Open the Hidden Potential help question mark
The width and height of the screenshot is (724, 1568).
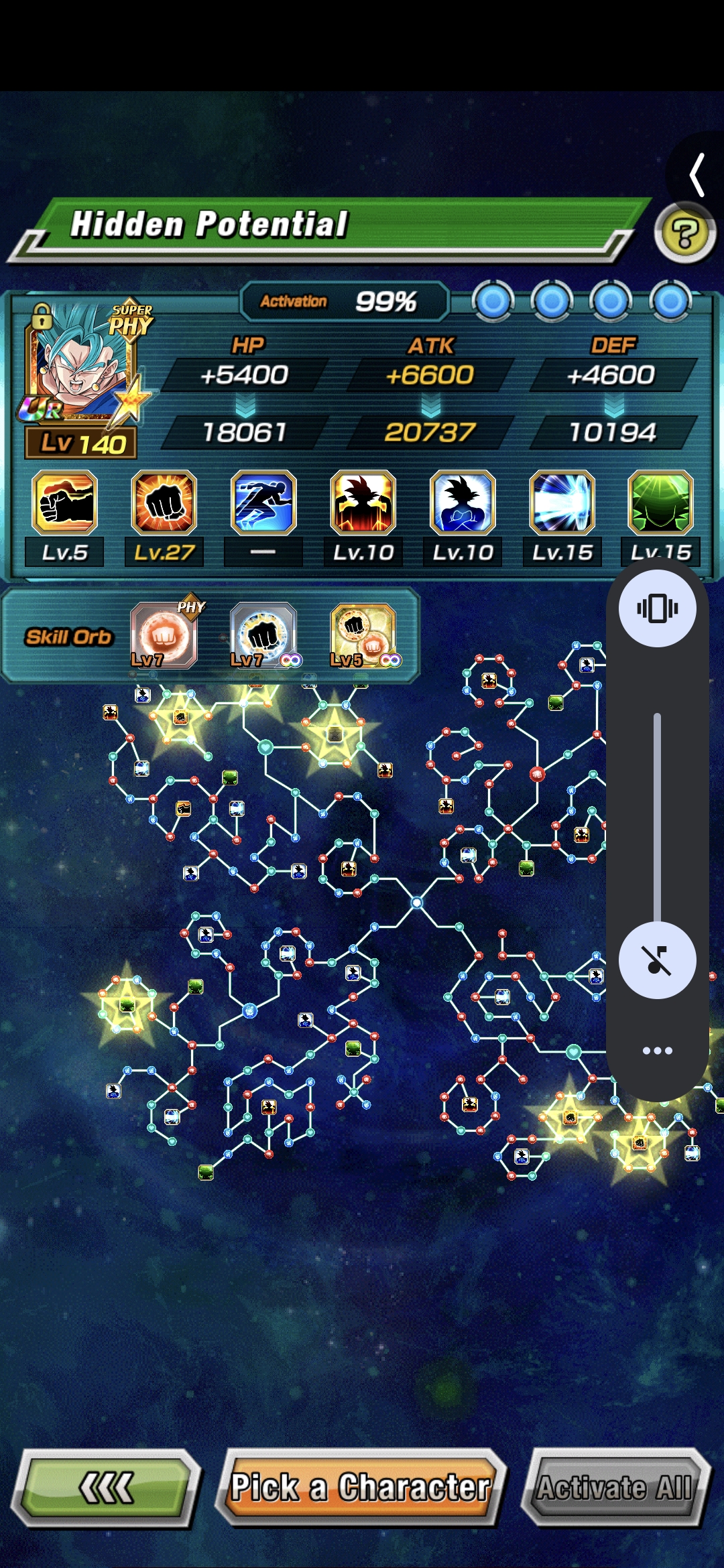(x=684, y=235)
